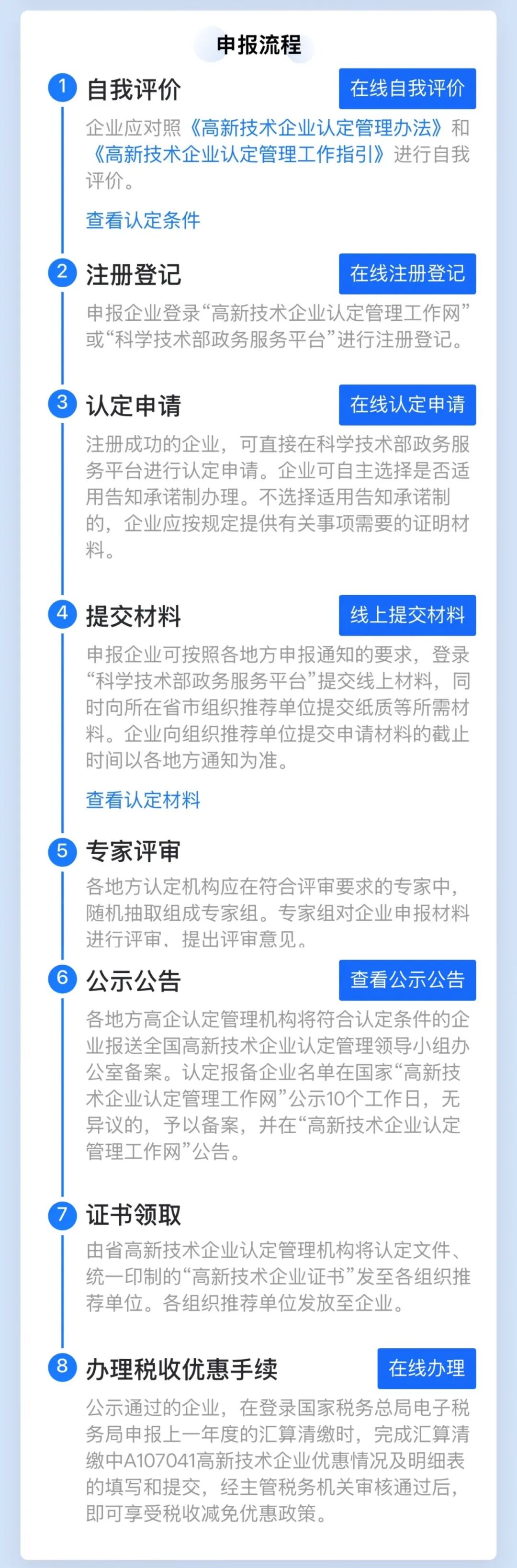Tap the 在线自我评价 button
Viewport: 517px width, 1568px height.
tap(407, 89)
